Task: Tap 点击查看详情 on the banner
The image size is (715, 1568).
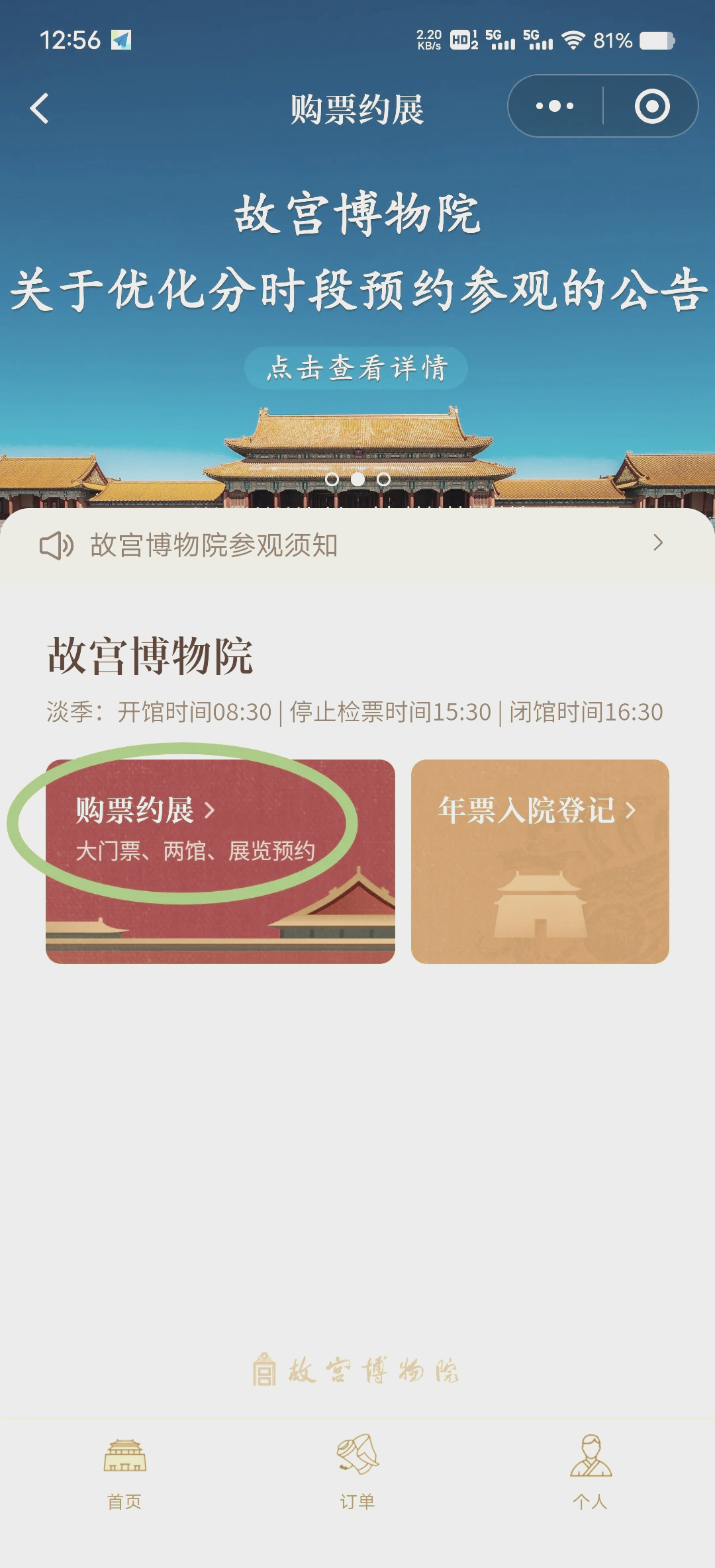Action: coord(356,368)
